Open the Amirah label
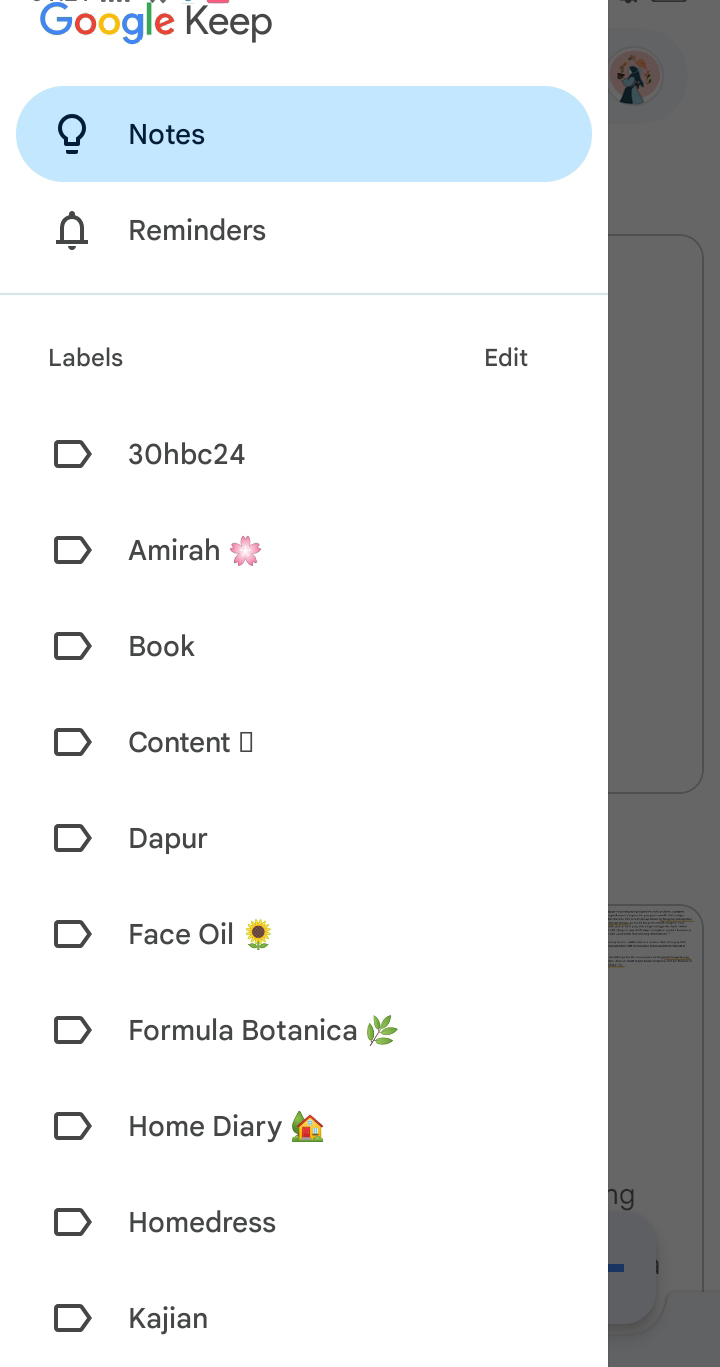This screenshot has width=720, height=1367. click(x=304, y=550)
